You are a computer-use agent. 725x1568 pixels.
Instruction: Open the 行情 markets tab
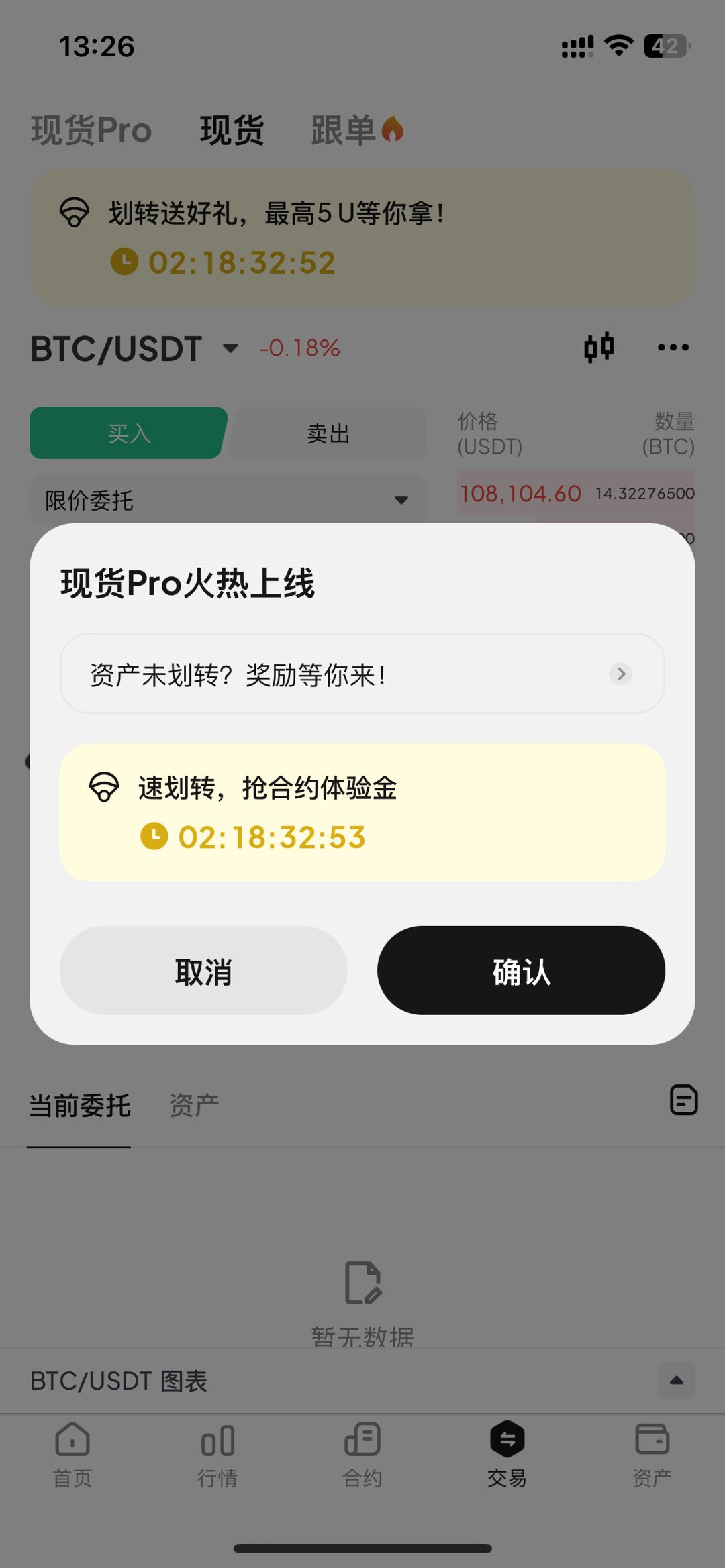217,1453
